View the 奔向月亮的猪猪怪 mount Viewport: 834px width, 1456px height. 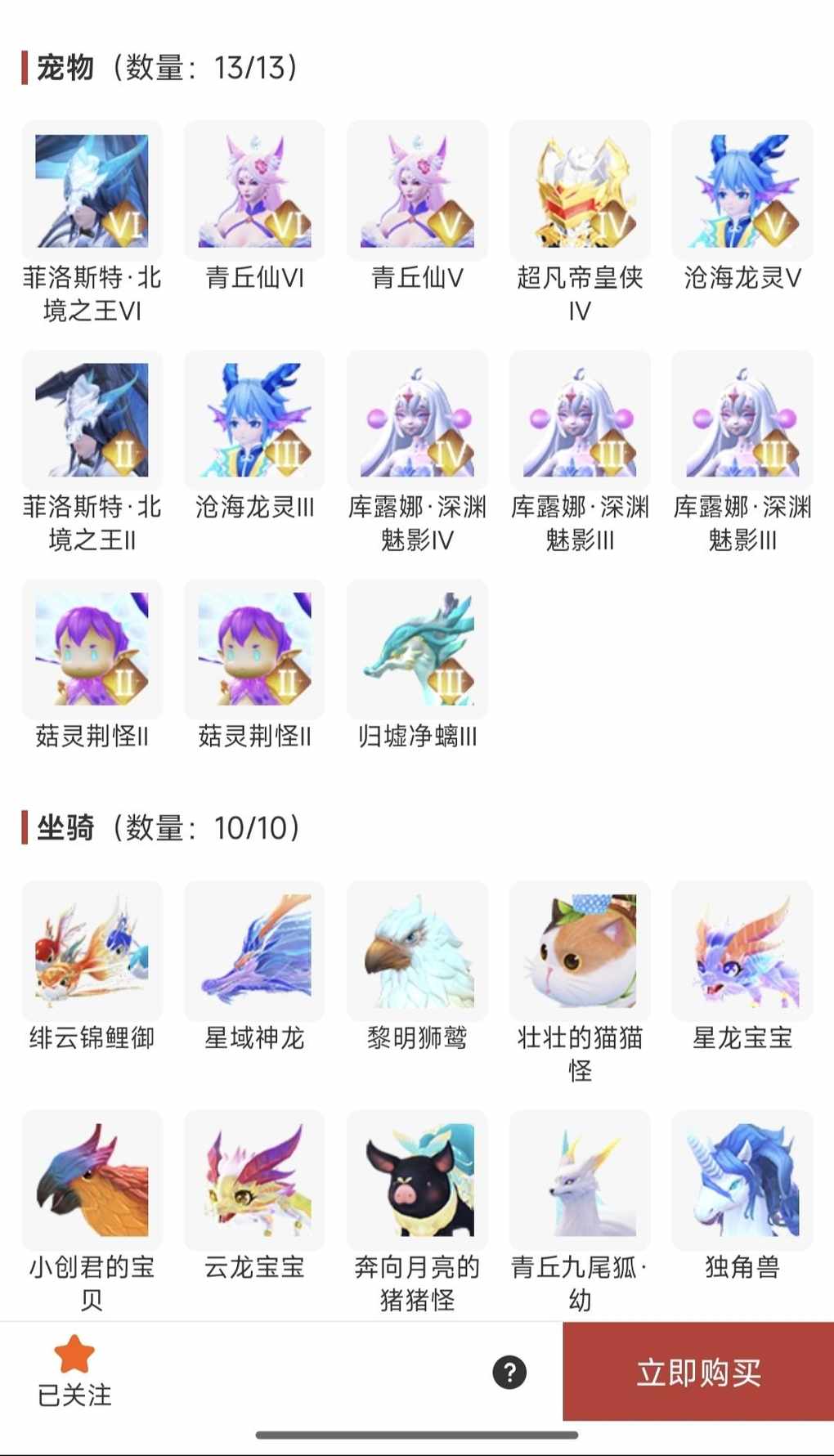click(417, 1180)
